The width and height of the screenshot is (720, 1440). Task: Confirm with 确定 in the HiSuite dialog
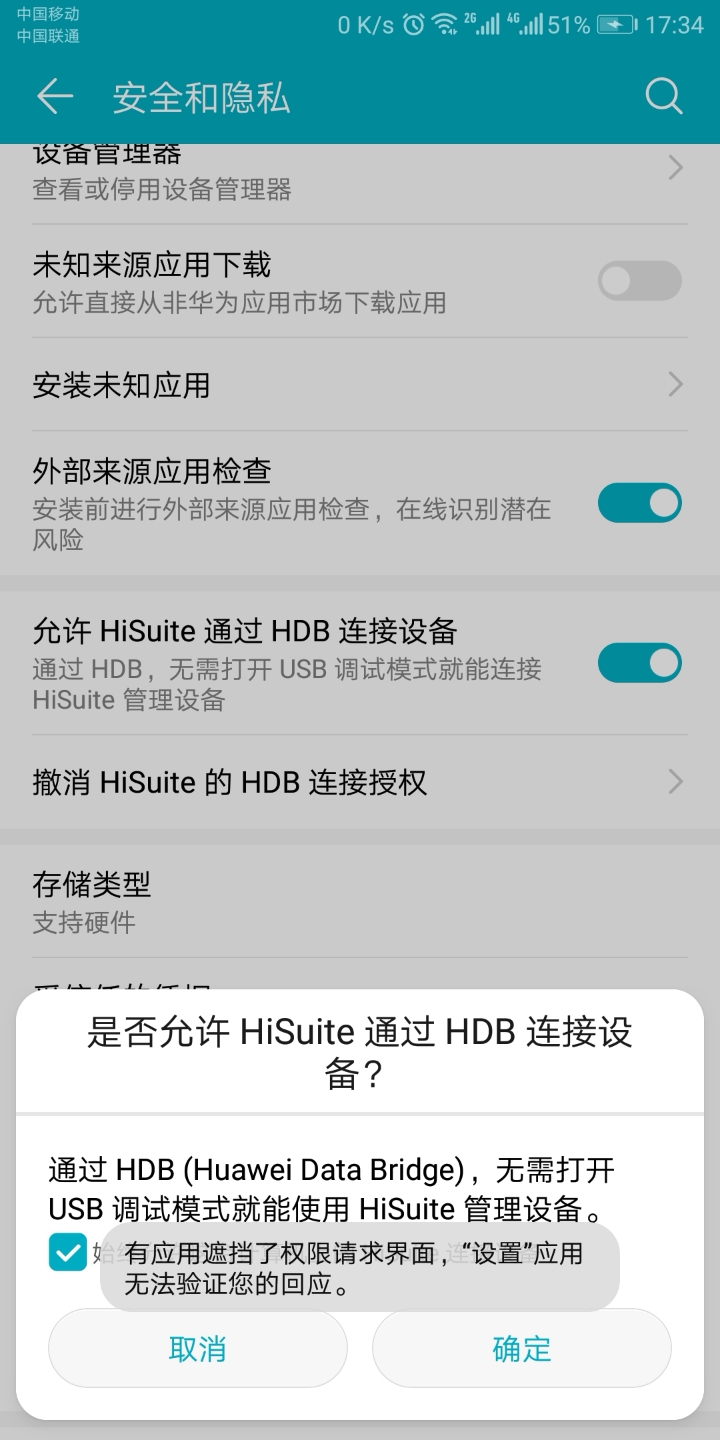[520, 1348]
